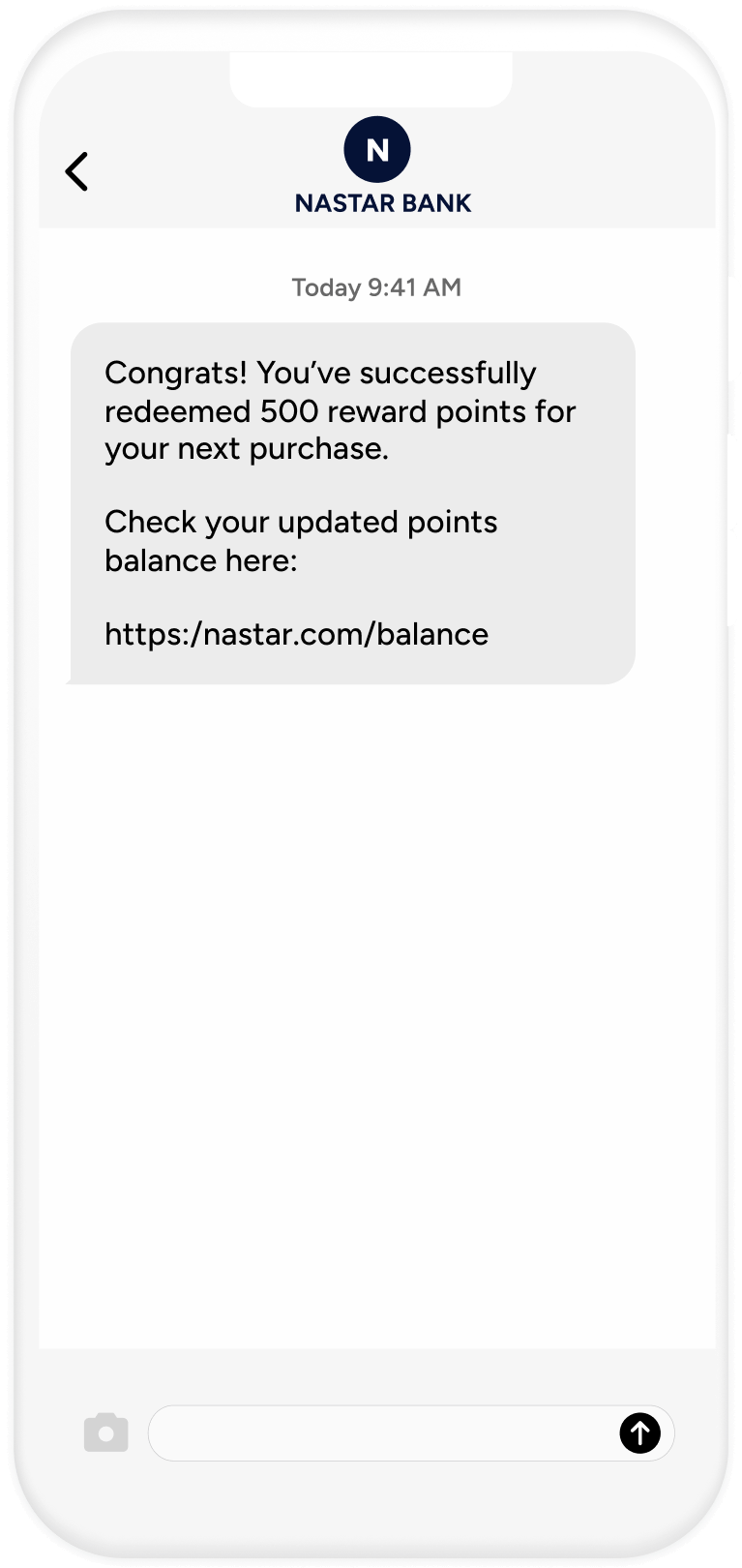Open the nastar.com/balance link
The height and width of the screenshot is (1568, 742).
pyautogui.click(x=296, y=635)
